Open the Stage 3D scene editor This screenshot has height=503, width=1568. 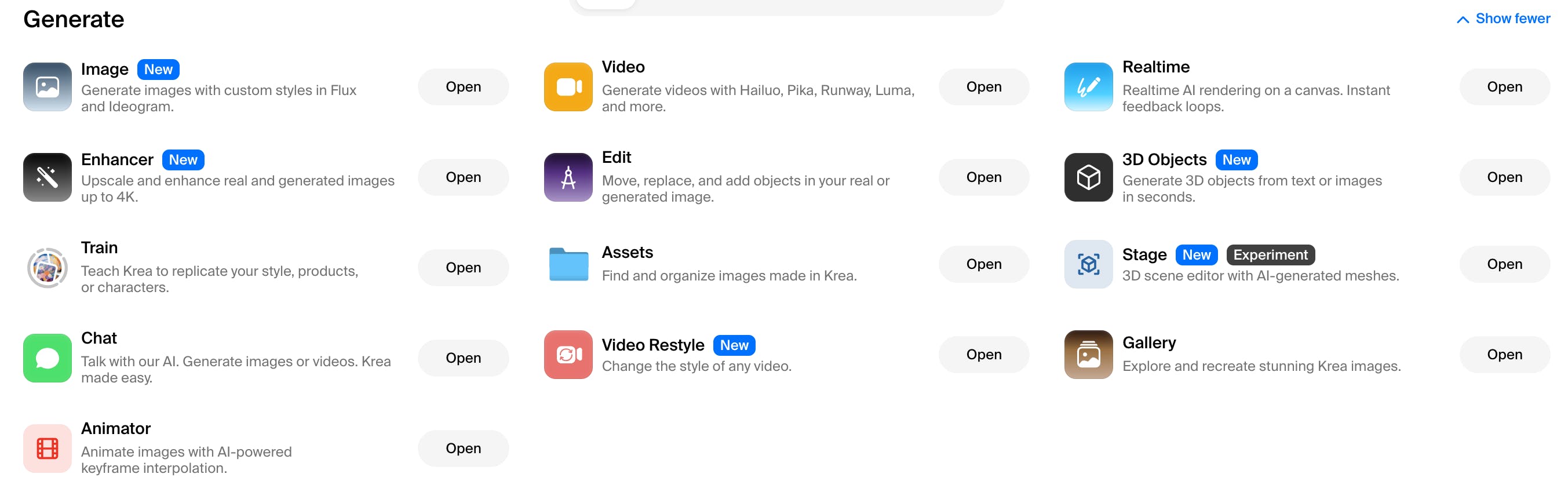[1504, 264]
